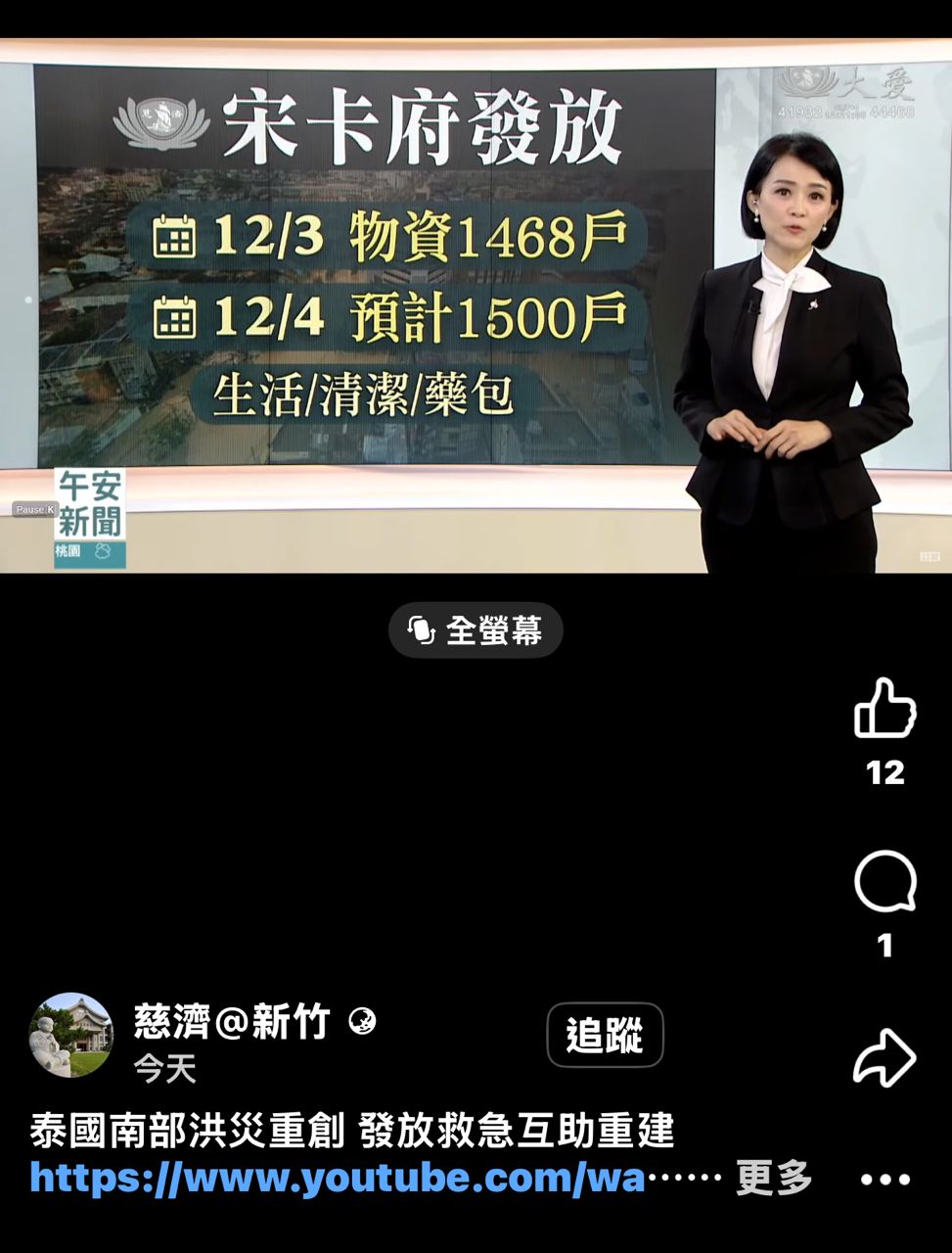
Task: Click the rotate-screen icon inside the 全螢幕 pill
Action: [421, 631]
